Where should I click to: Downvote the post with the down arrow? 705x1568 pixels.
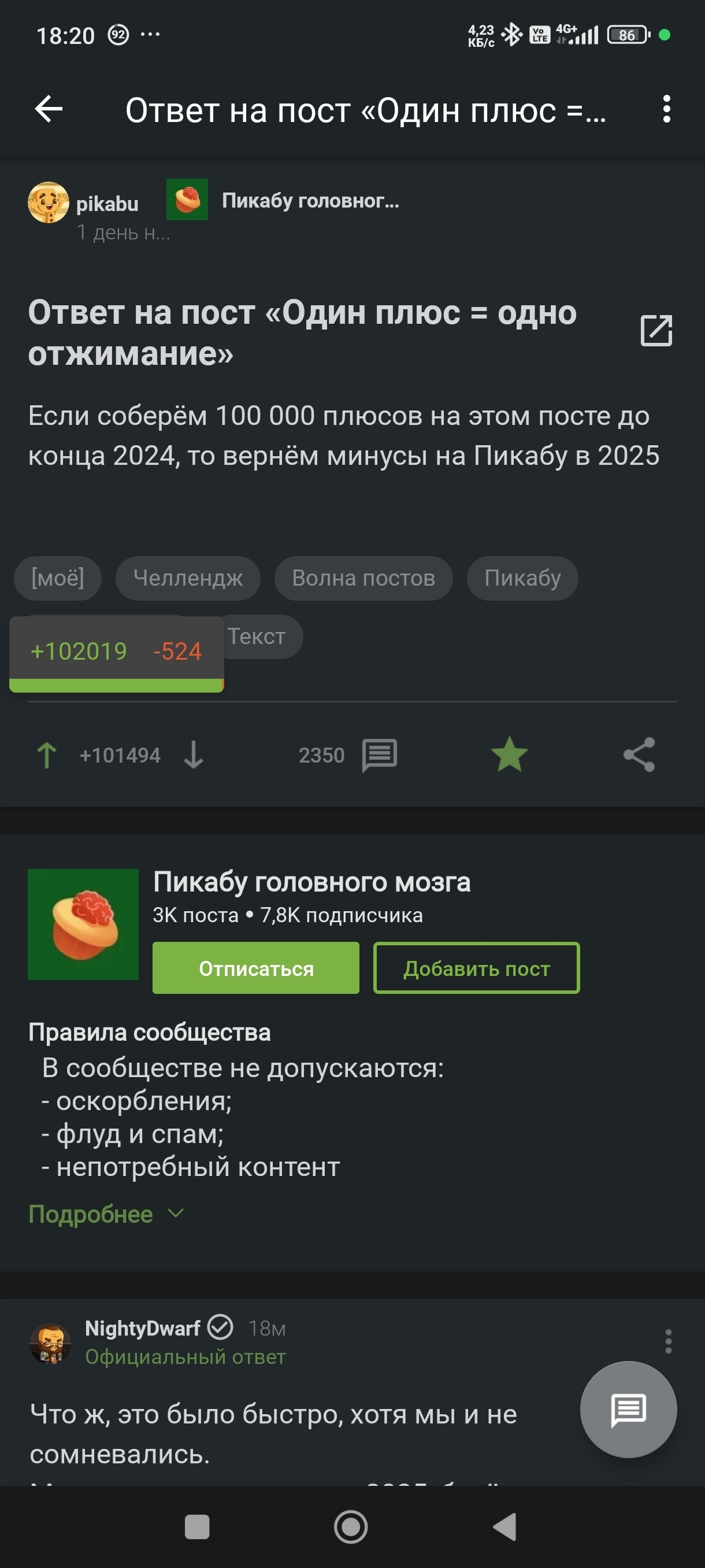(194, 756)
